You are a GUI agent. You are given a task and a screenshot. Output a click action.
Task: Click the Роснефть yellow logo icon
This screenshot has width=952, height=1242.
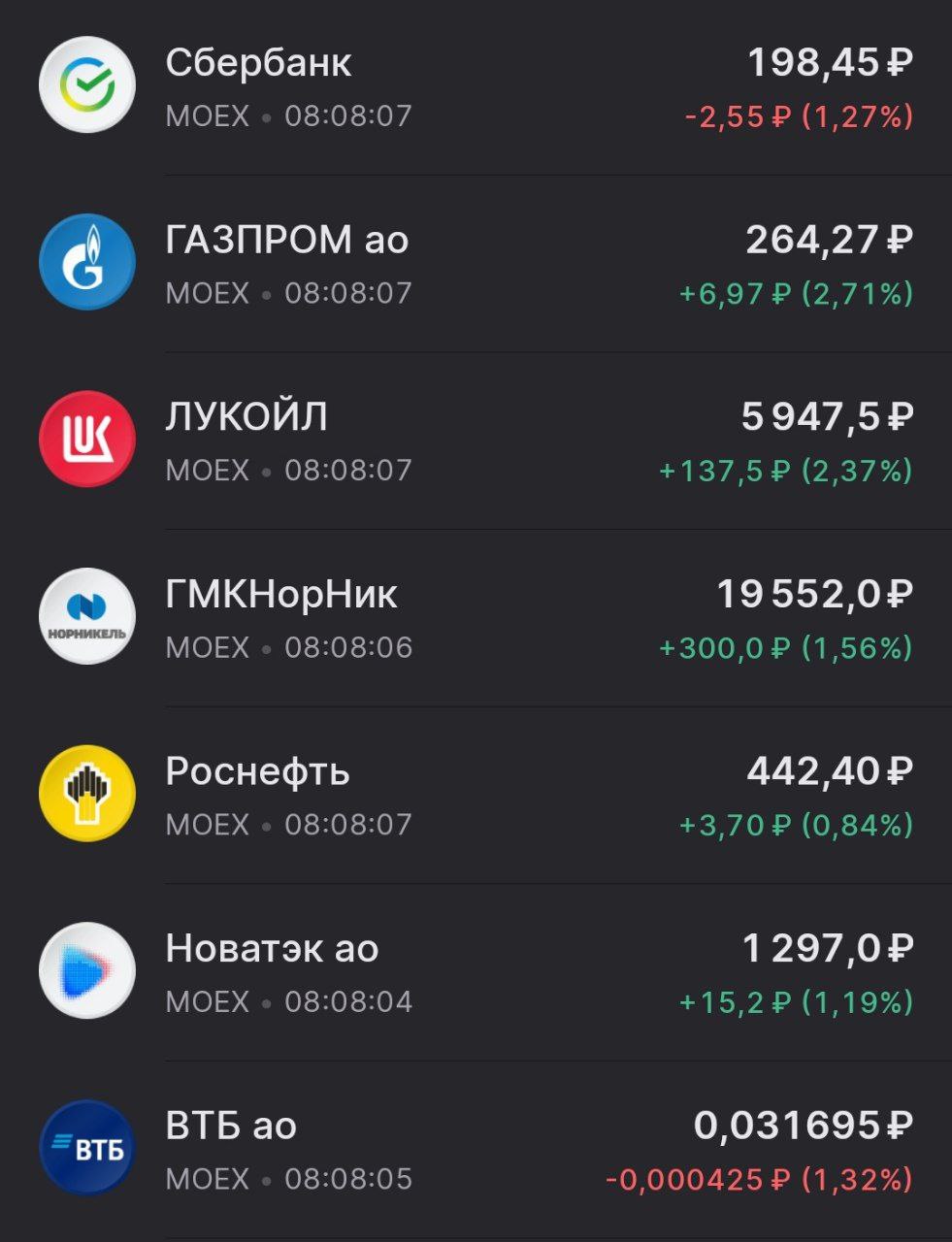click(x=87, y=793)
